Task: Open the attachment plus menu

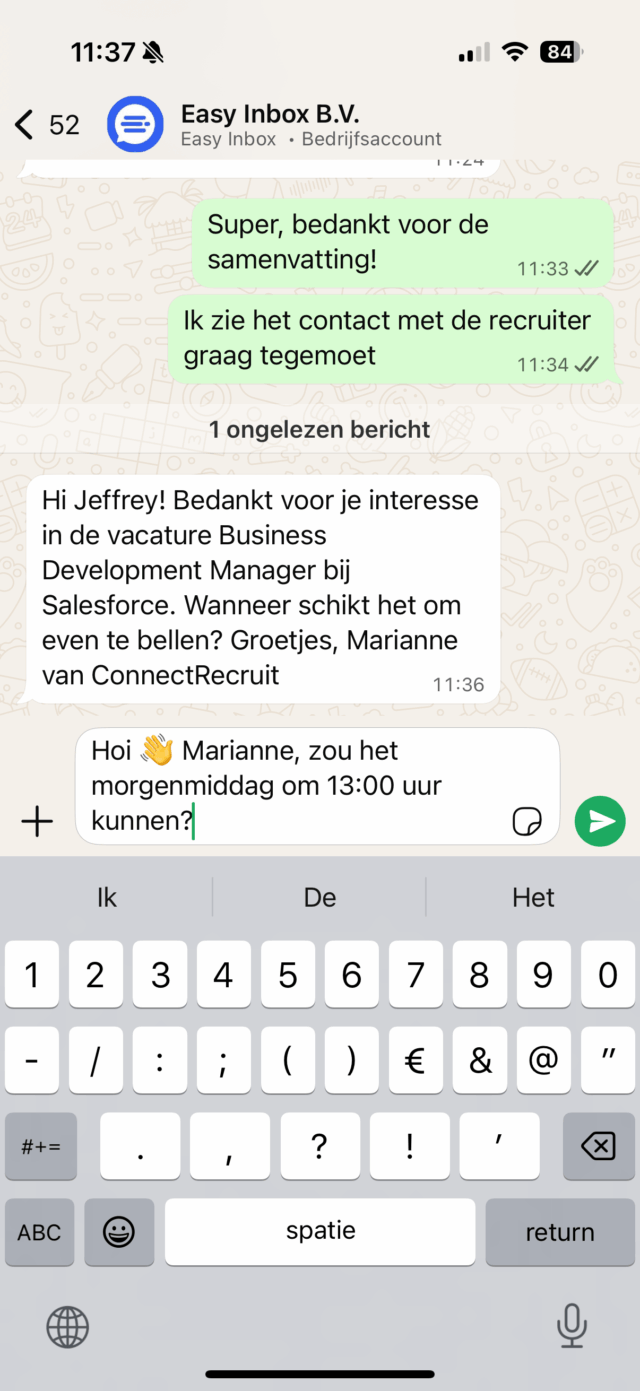Action: (x=37, y=821)
